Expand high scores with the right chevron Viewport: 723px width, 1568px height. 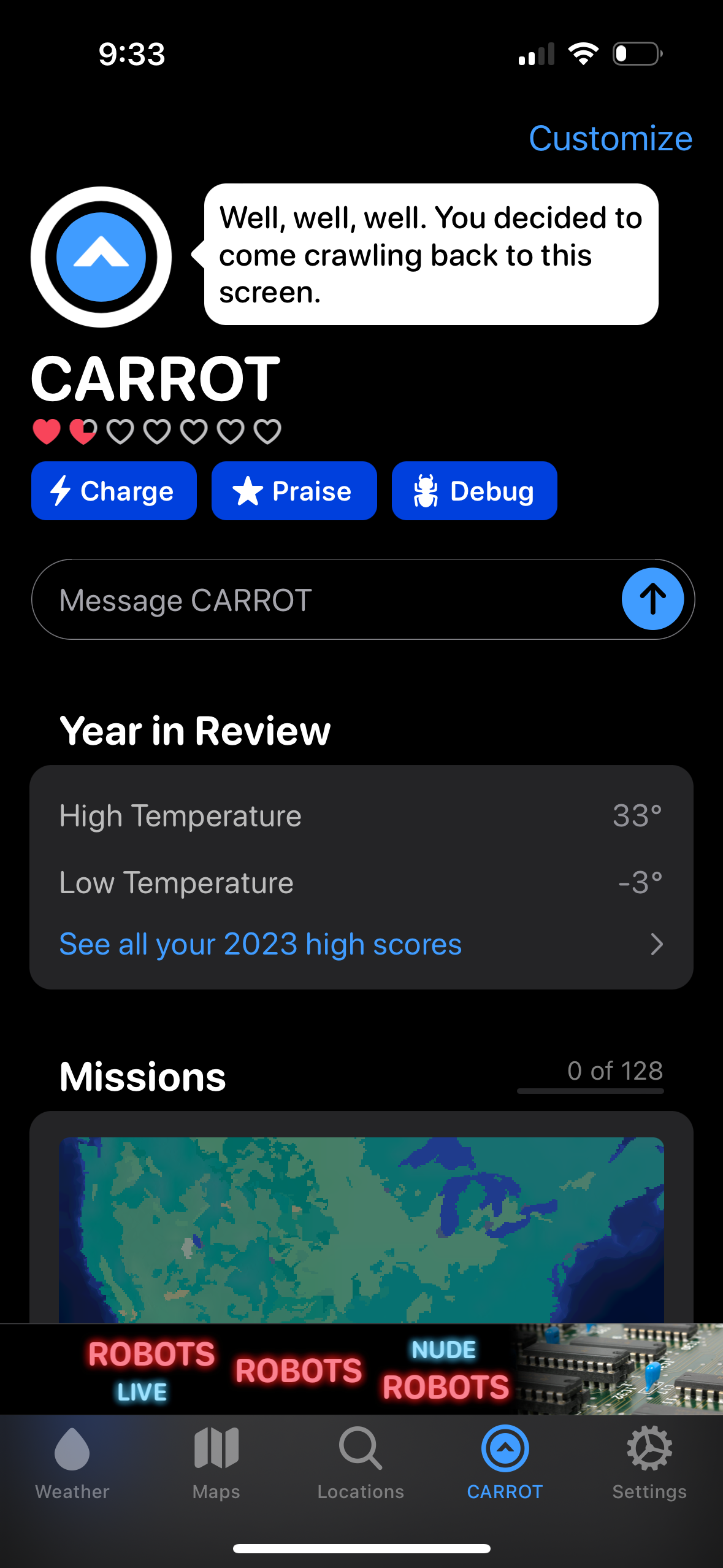[x=657, y=944]
